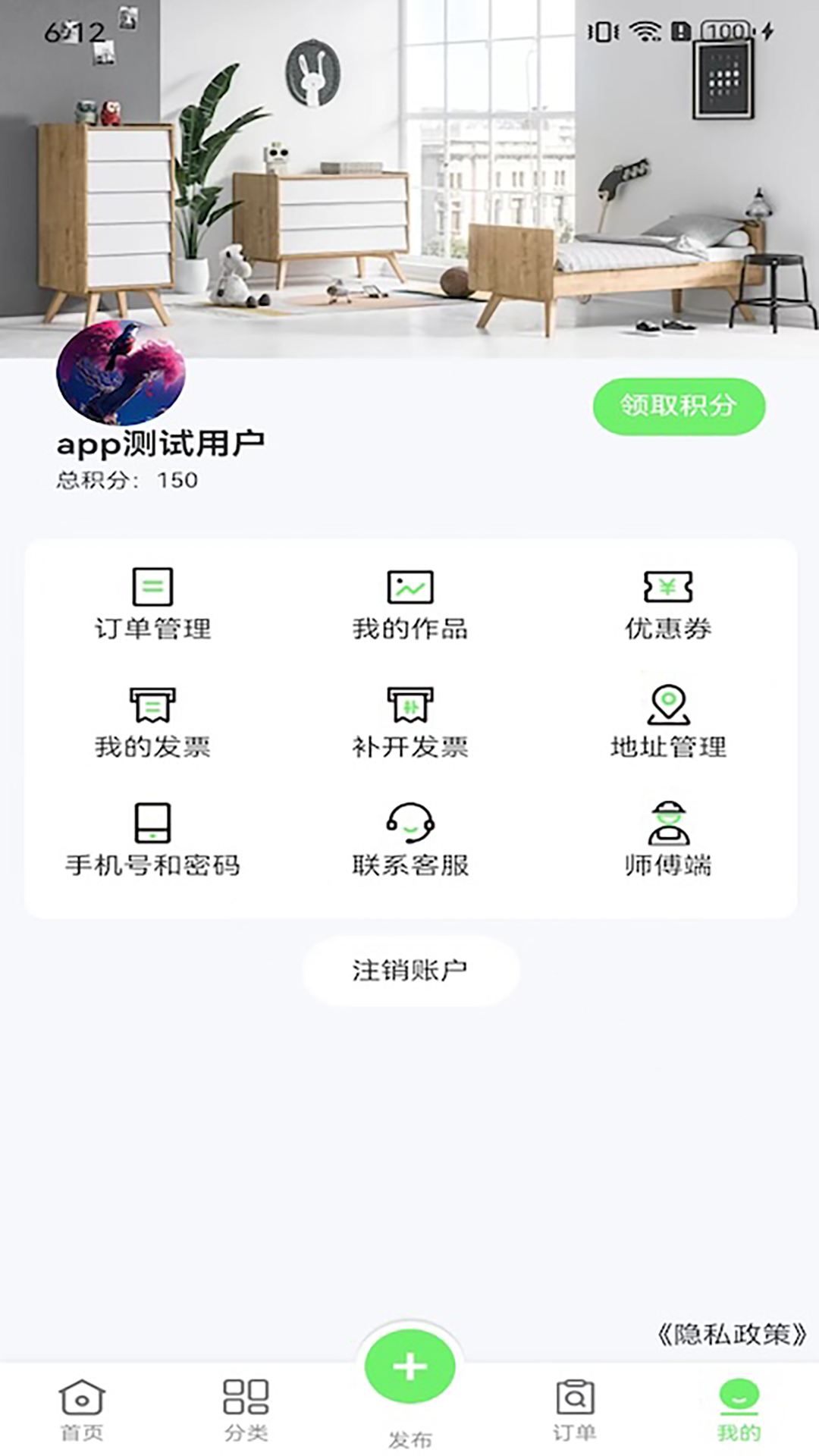Image resolution: width=819 pixels, height=1456 pixels.
Task: Tap the green plus 发布 button
Action: click(410, 1367)
